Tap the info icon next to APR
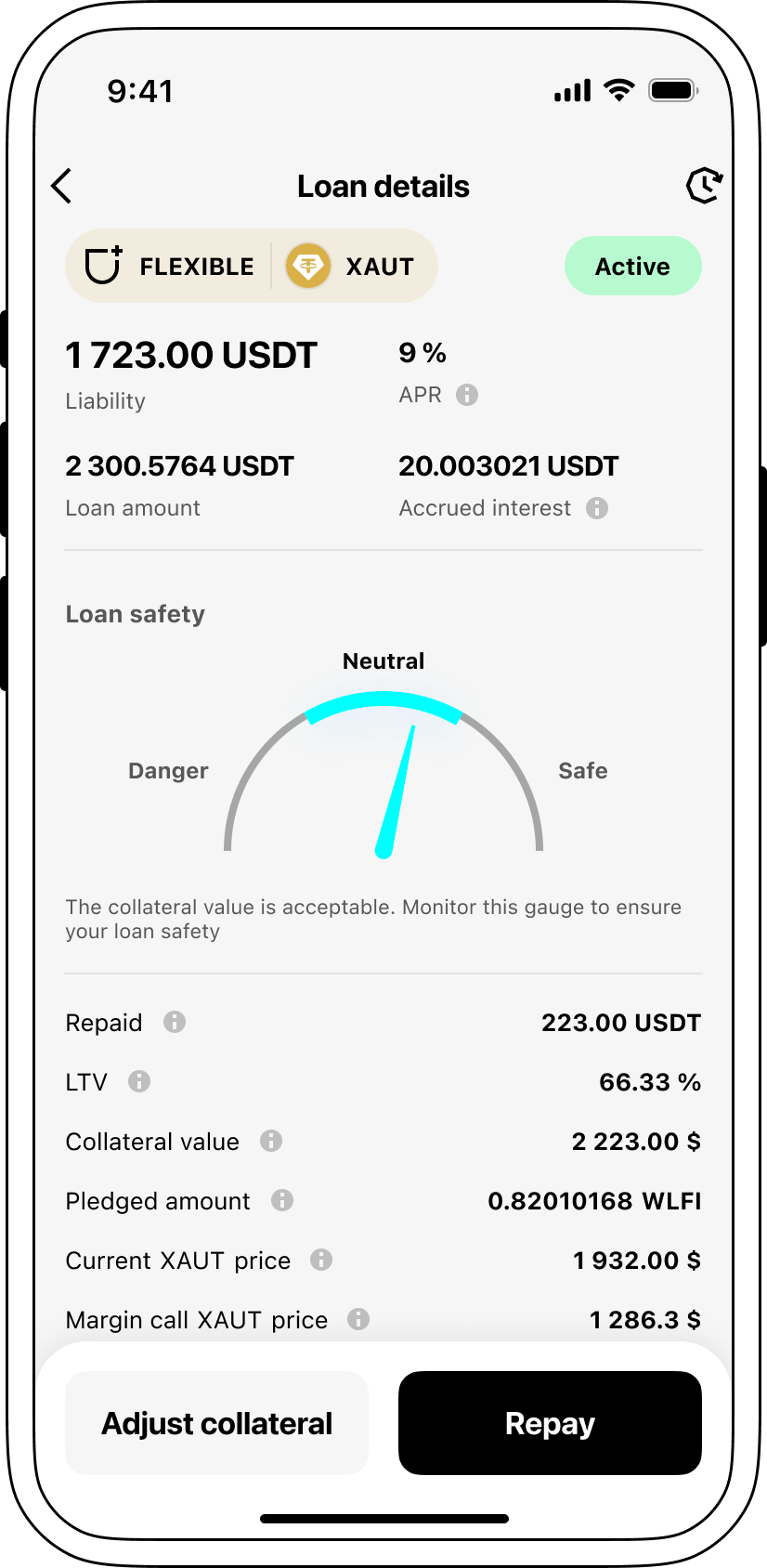Screen dimensions: 767x1568 tap(467, 395)
